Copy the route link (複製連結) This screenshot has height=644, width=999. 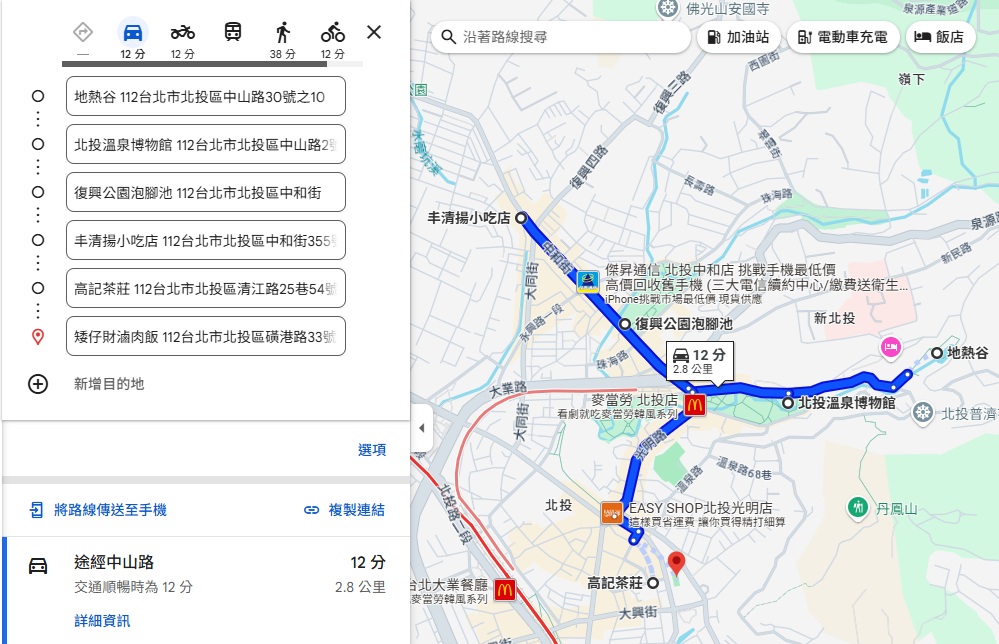[344, 510]
